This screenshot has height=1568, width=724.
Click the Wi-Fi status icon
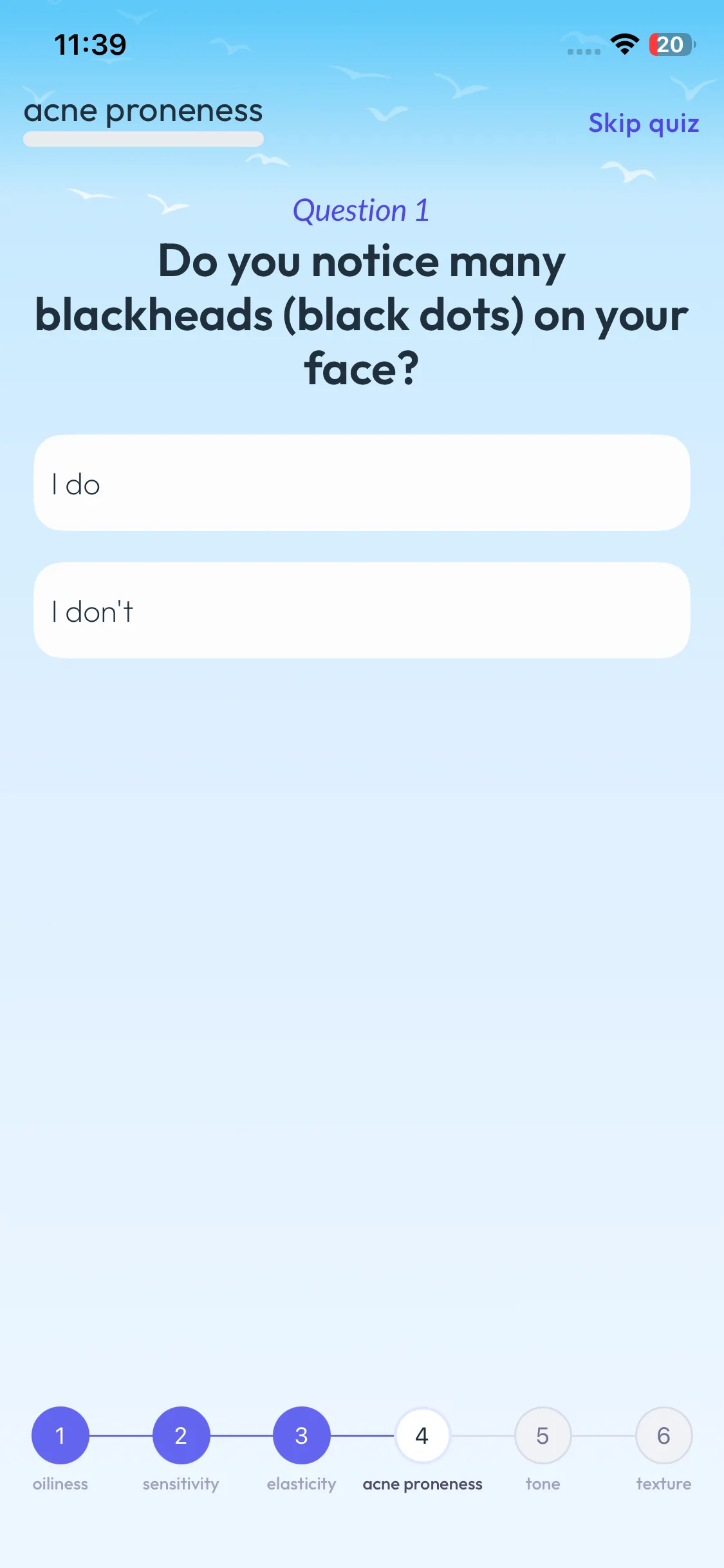tap(623, 44)
